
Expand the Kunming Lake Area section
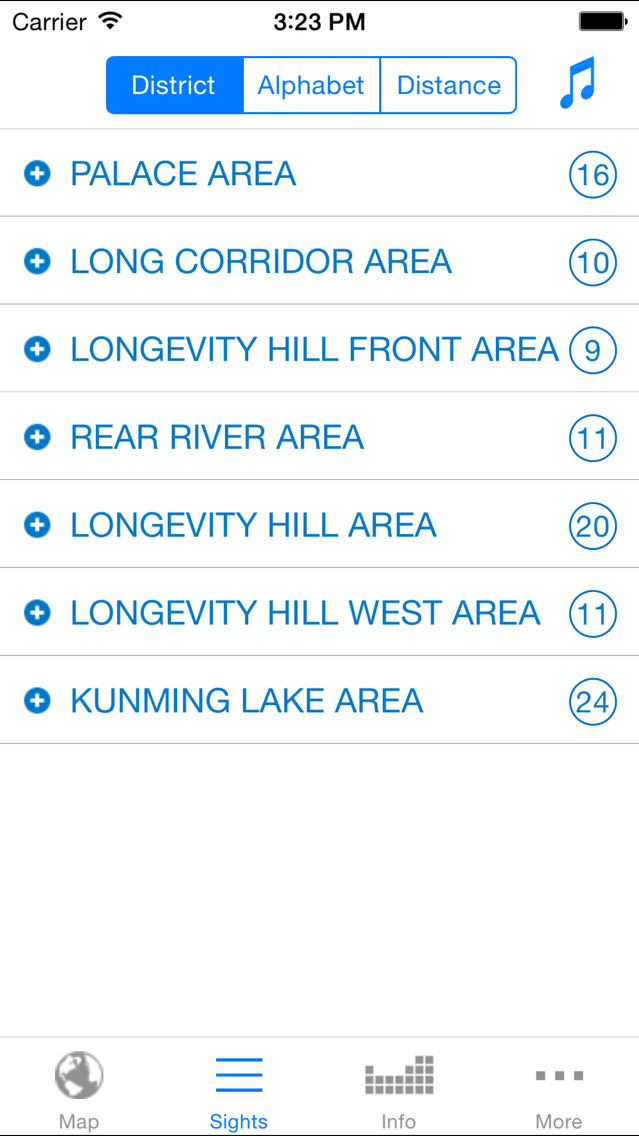(x=320, y=701)
